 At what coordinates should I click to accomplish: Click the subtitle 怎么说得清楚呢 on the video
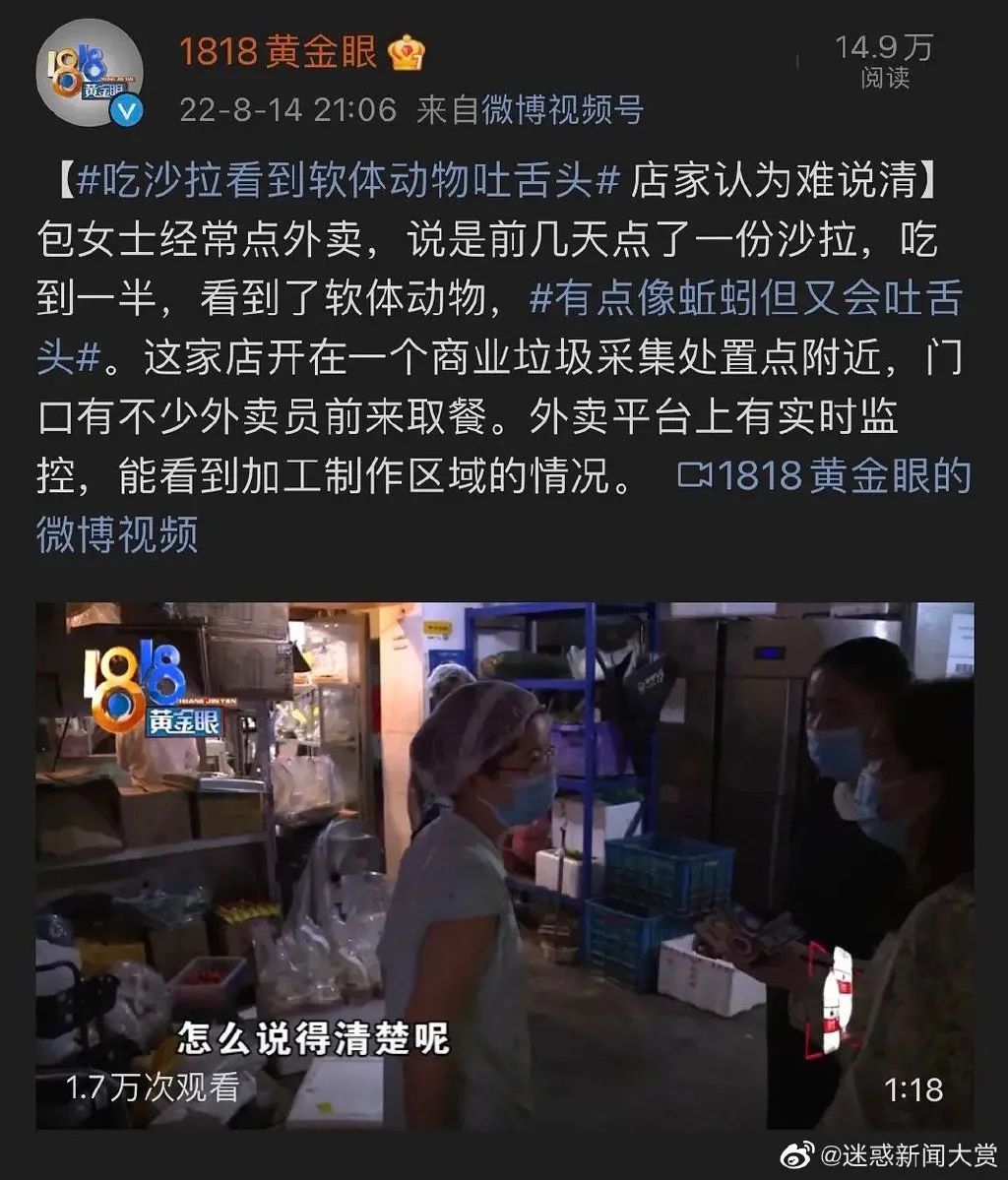pyautogui.click(x=313, y=1034)
